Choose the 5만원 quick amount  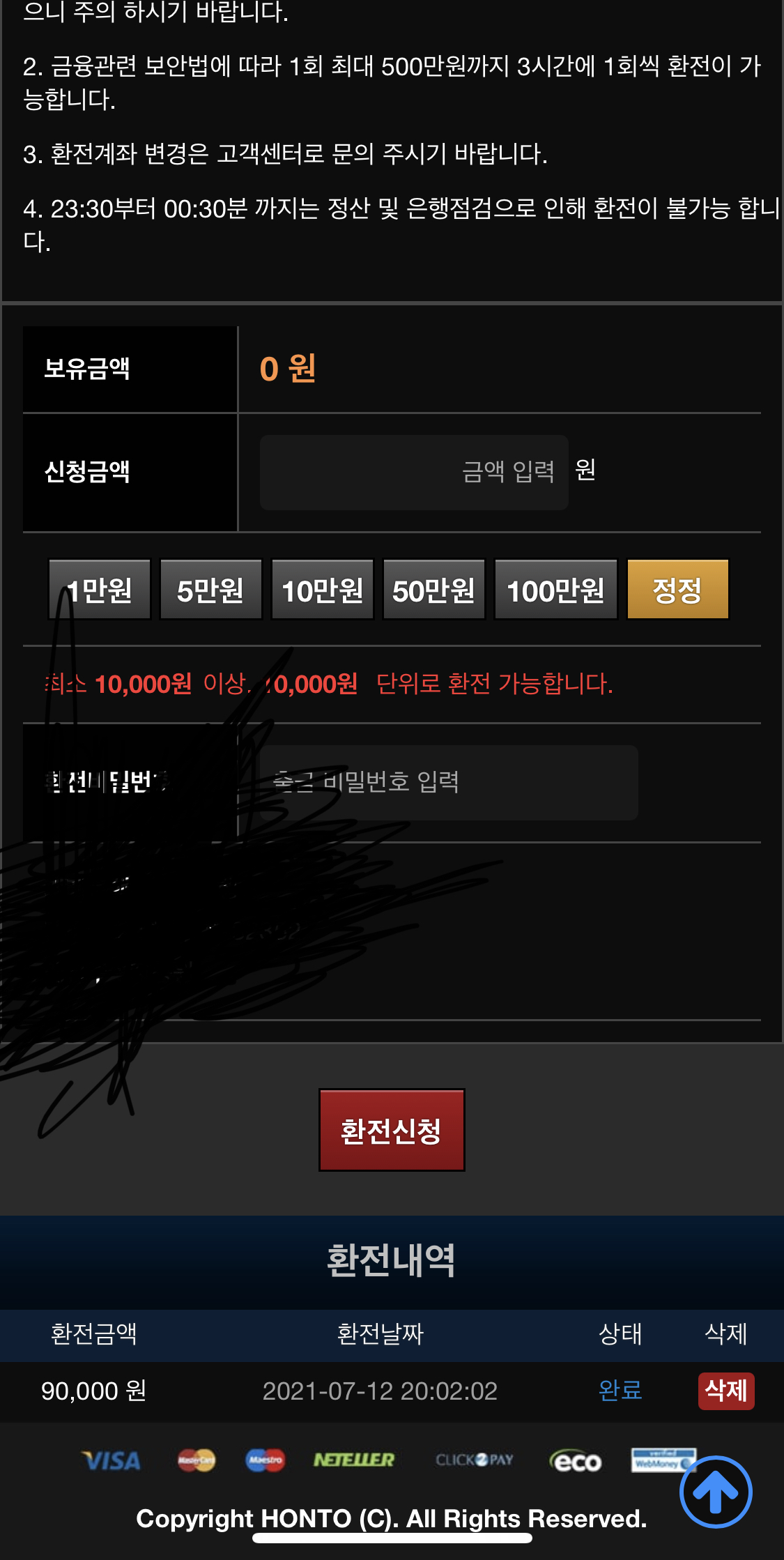pos(211,590)
